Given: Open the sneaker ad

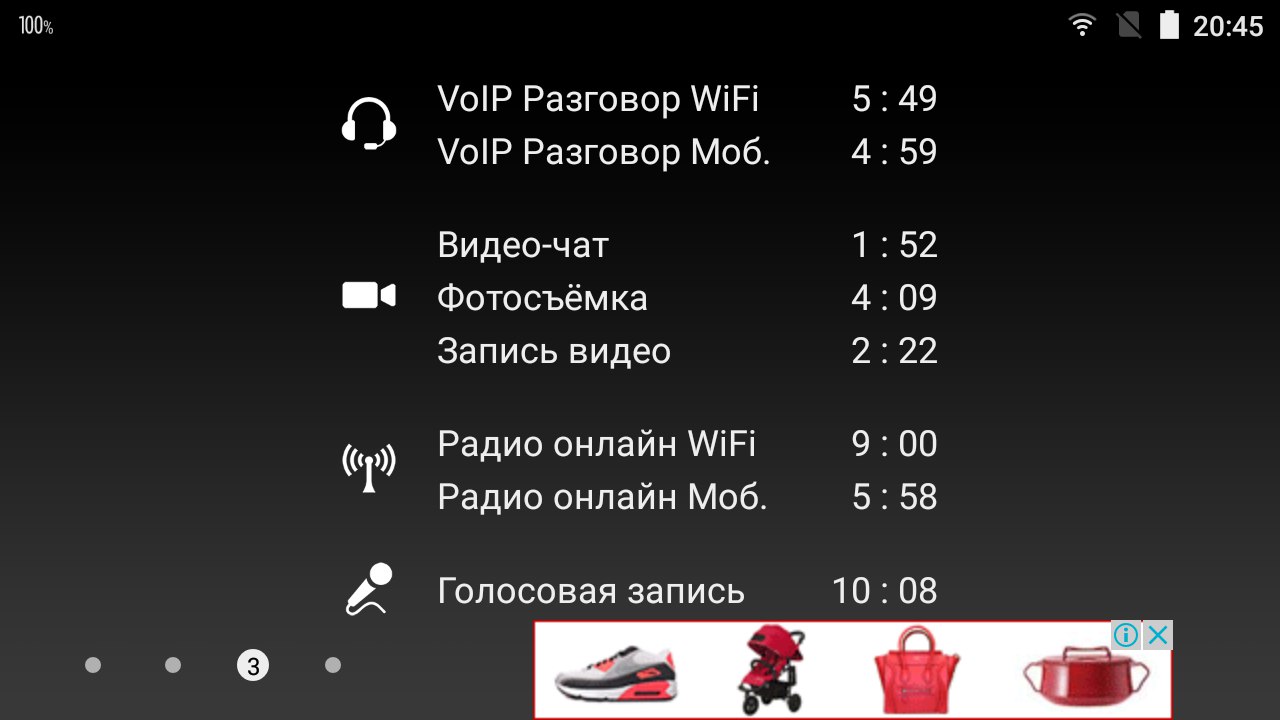Looking at the screenshot, I should [612, 672].
